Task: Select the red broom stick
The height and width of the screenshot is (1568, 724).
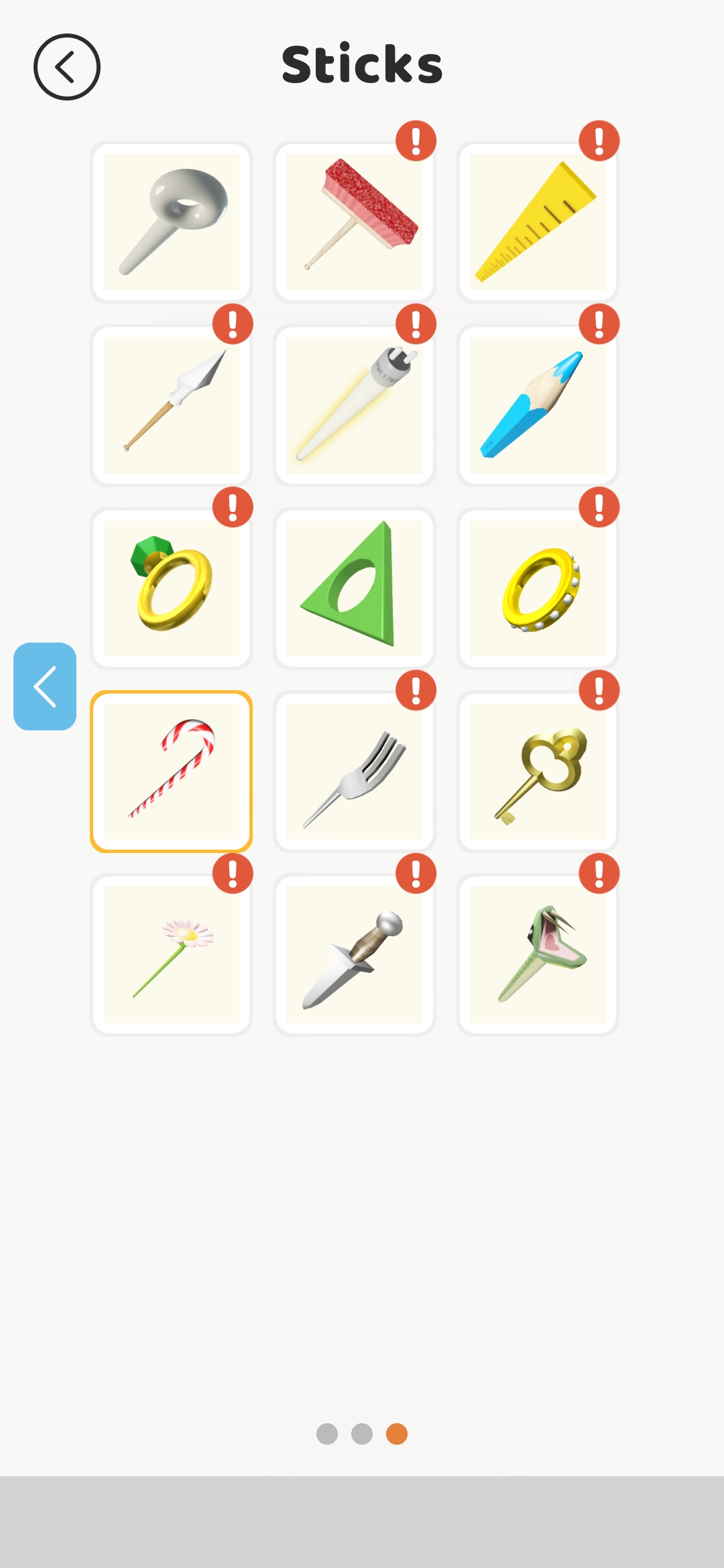Action: [x=355, y=222]
